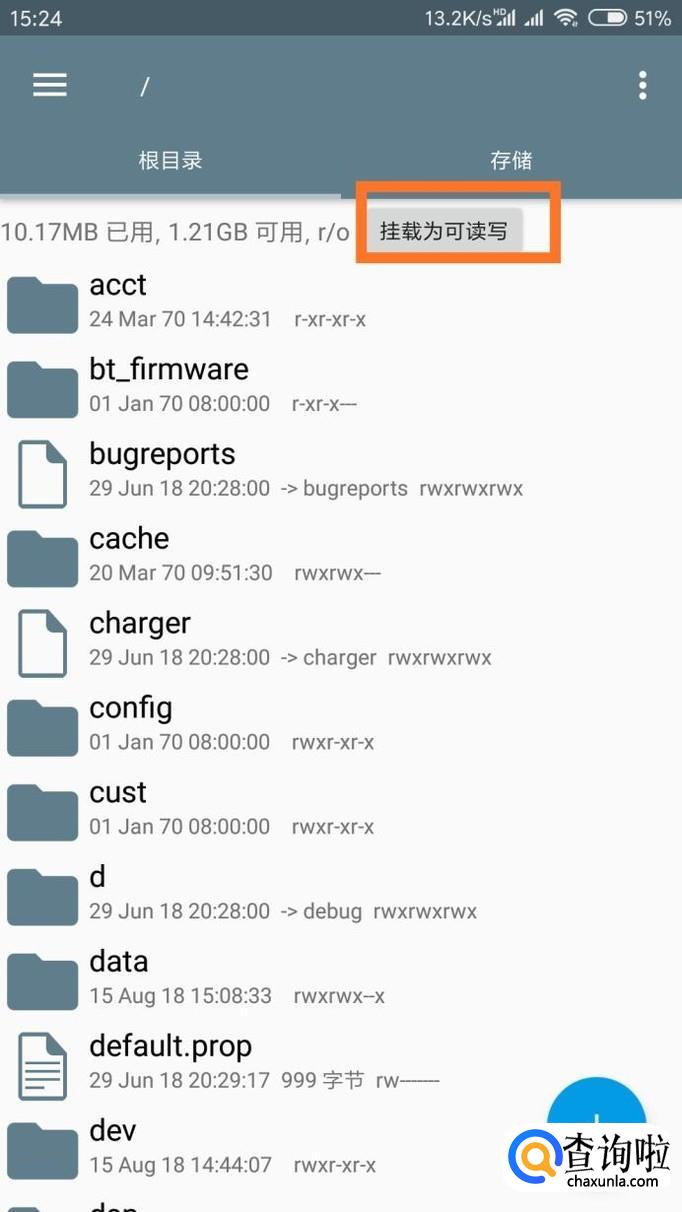This screenshot has width=682, height=1212.
Task: Tap the 挂载为可读写 button
Action: coord(444,231)
